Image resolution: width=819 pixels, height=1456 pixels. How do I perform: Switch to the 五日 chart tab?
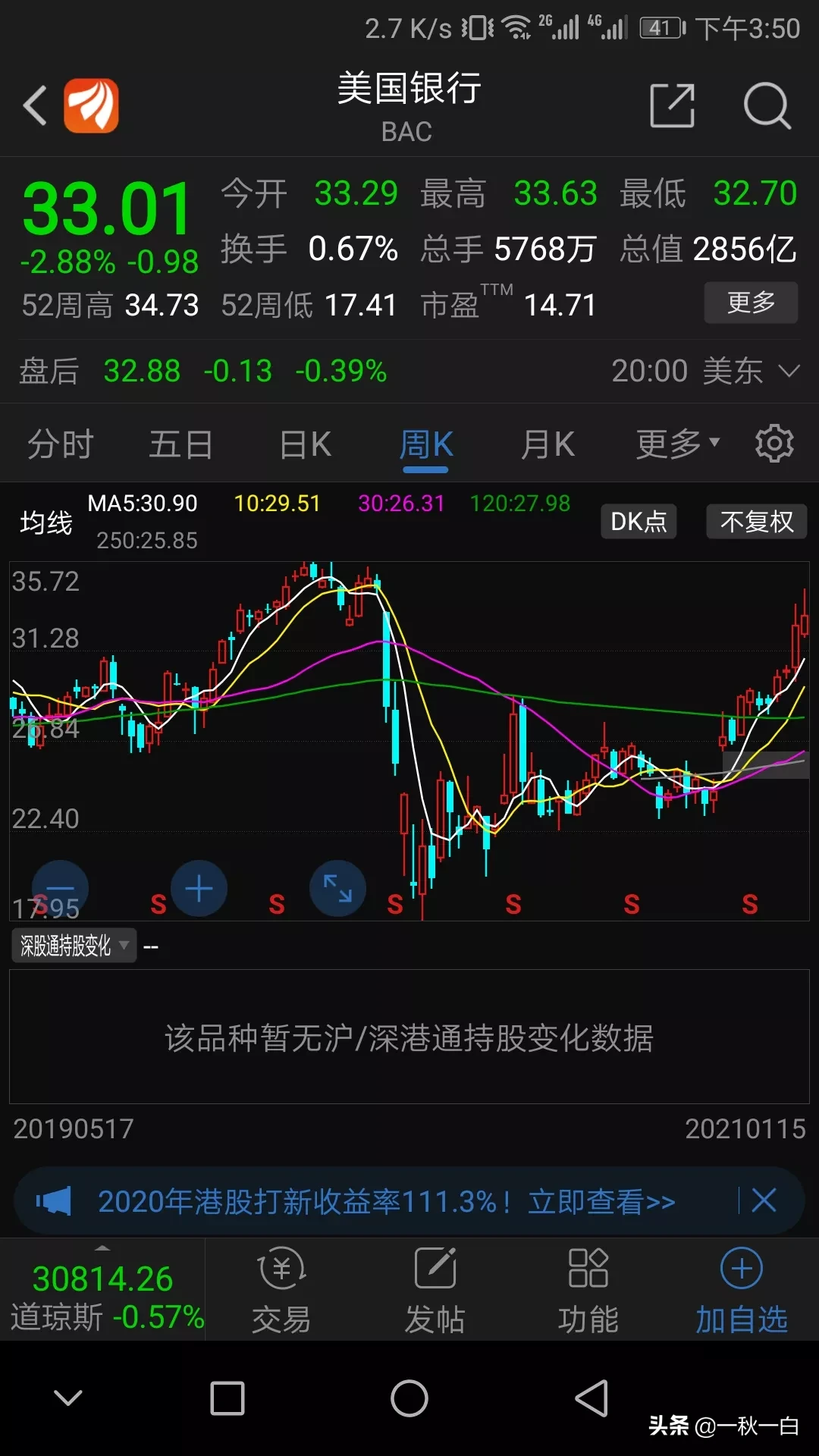coord(180,444)
